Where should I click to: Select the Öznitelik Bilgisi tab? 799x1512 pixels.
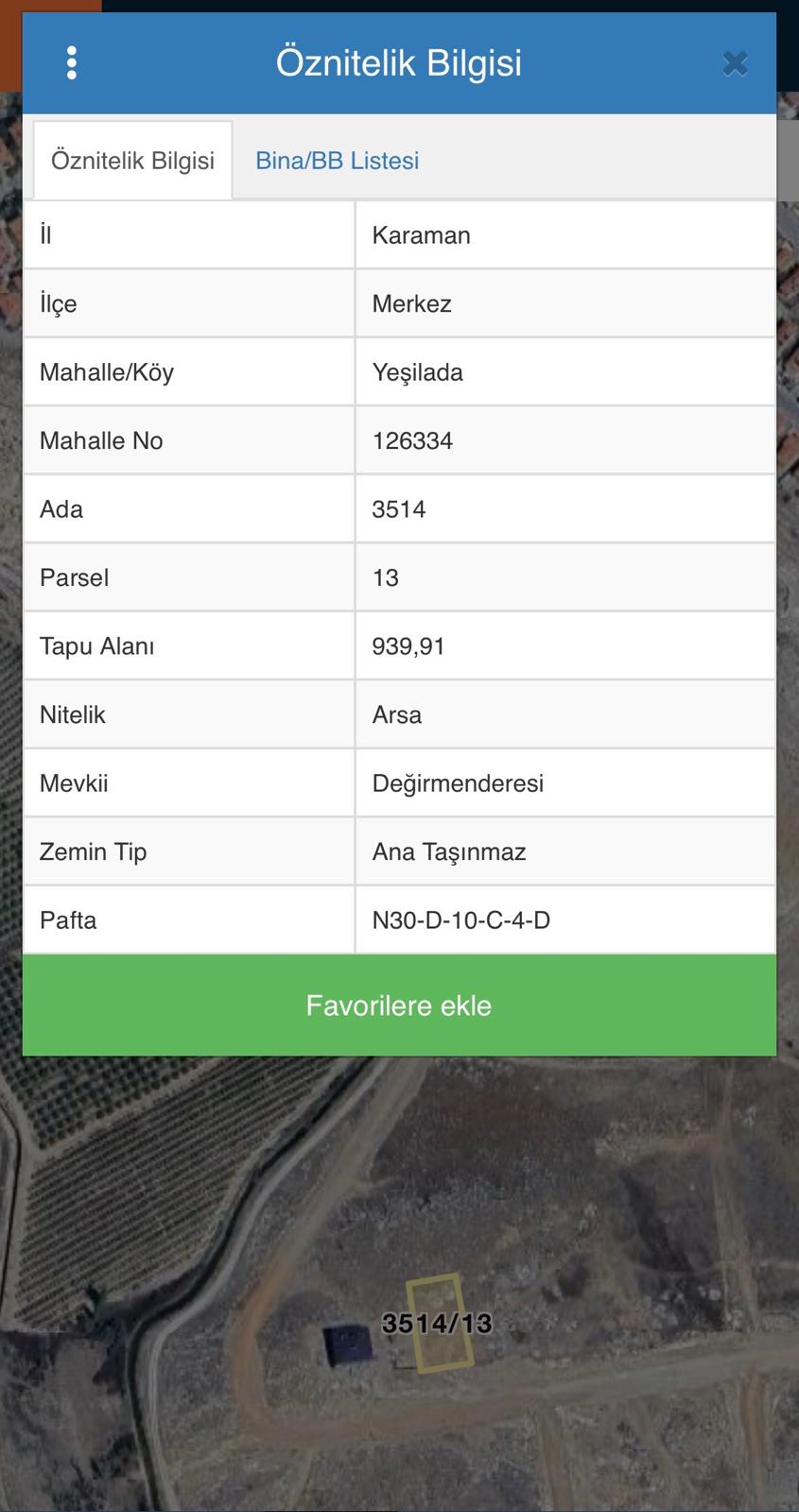[x=132, y=160]
